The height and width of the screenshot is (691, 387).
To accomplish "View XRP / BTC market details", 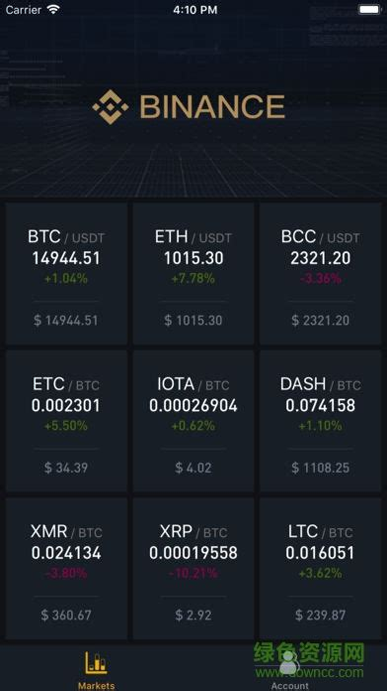I will [x=193, y=568].
